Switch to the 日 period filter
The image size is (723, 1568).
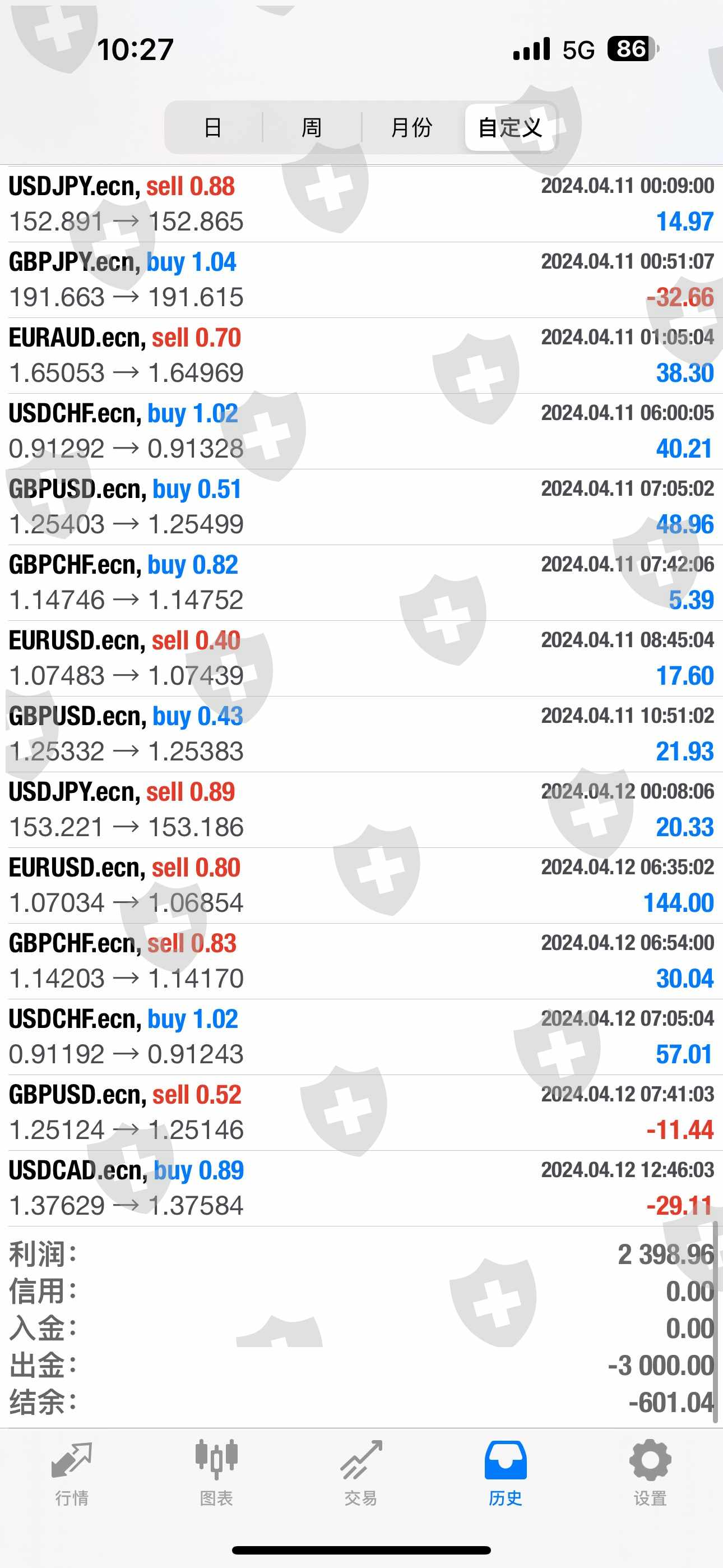click(x=212, y=128)
